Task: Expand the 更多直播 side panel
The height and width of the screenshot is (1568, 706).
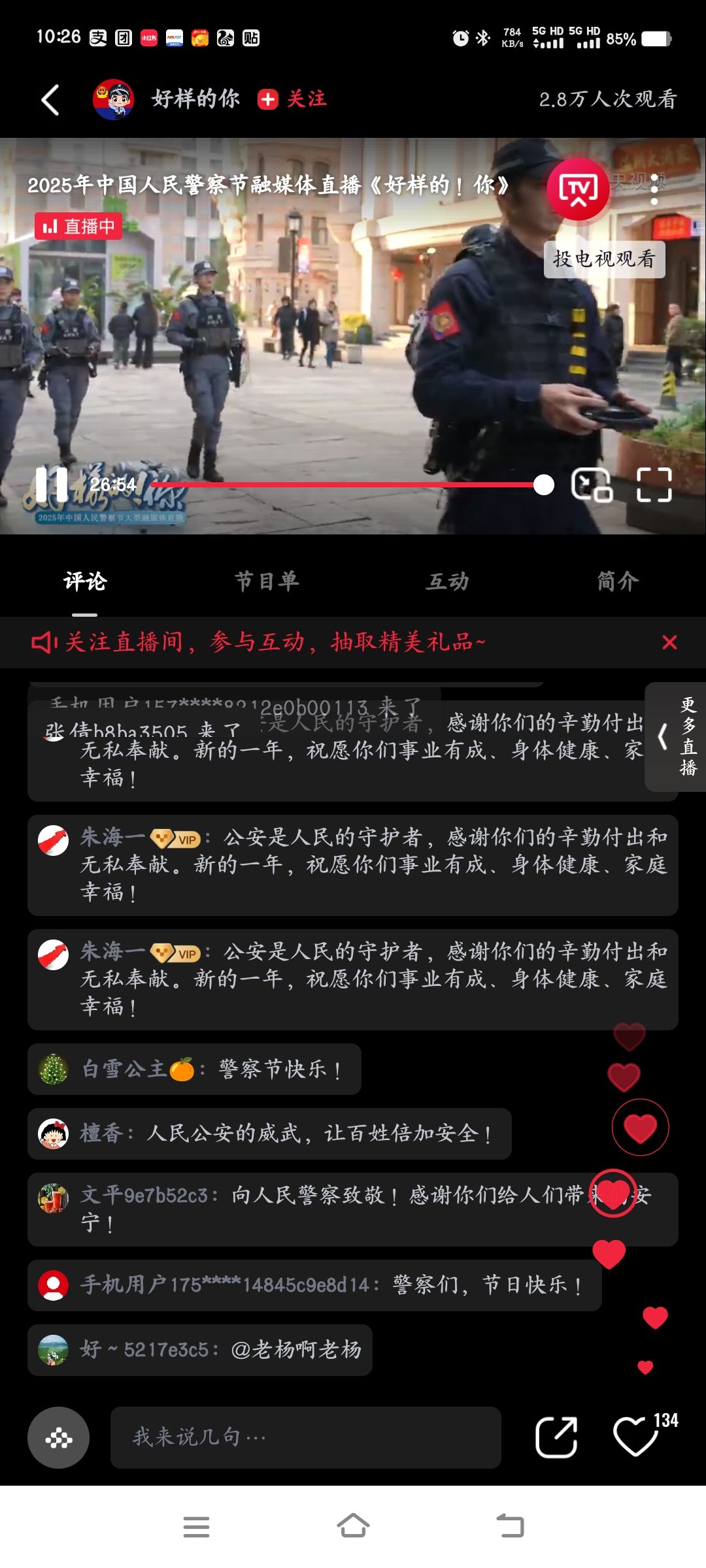Action: 677,737
